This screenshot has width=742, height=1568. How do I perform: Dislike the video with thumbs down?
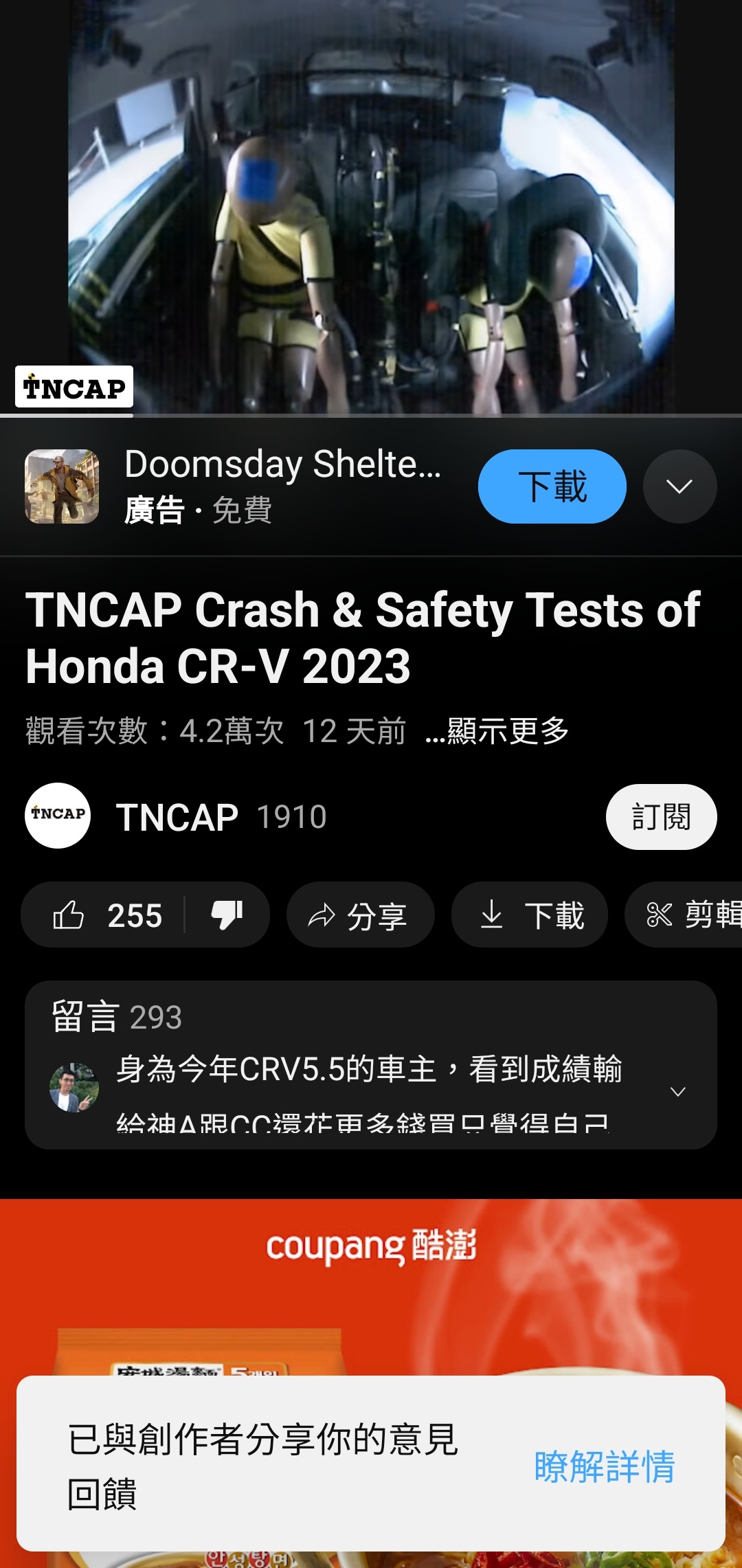click(x=227, y=915)
